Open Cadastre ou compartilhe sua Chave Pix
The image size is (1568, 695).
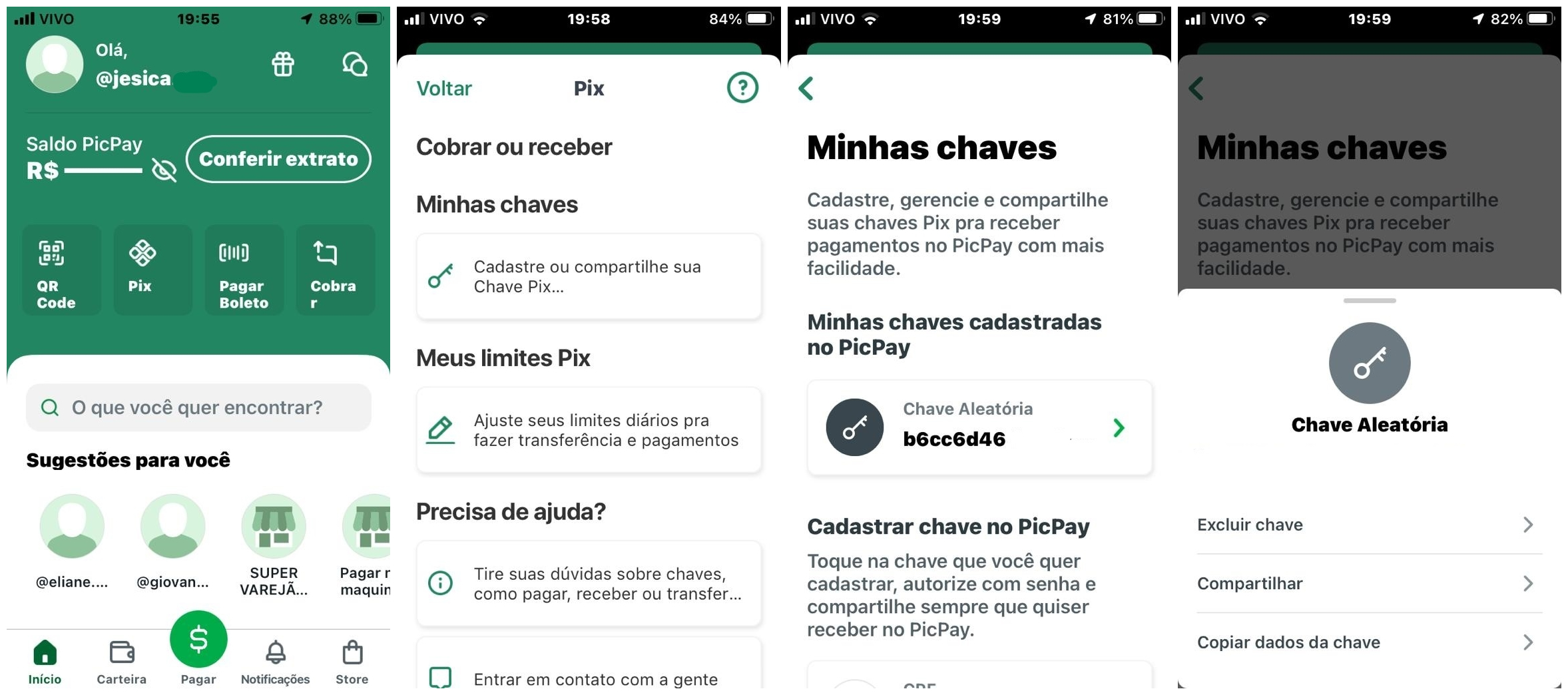tap(589, 277)
